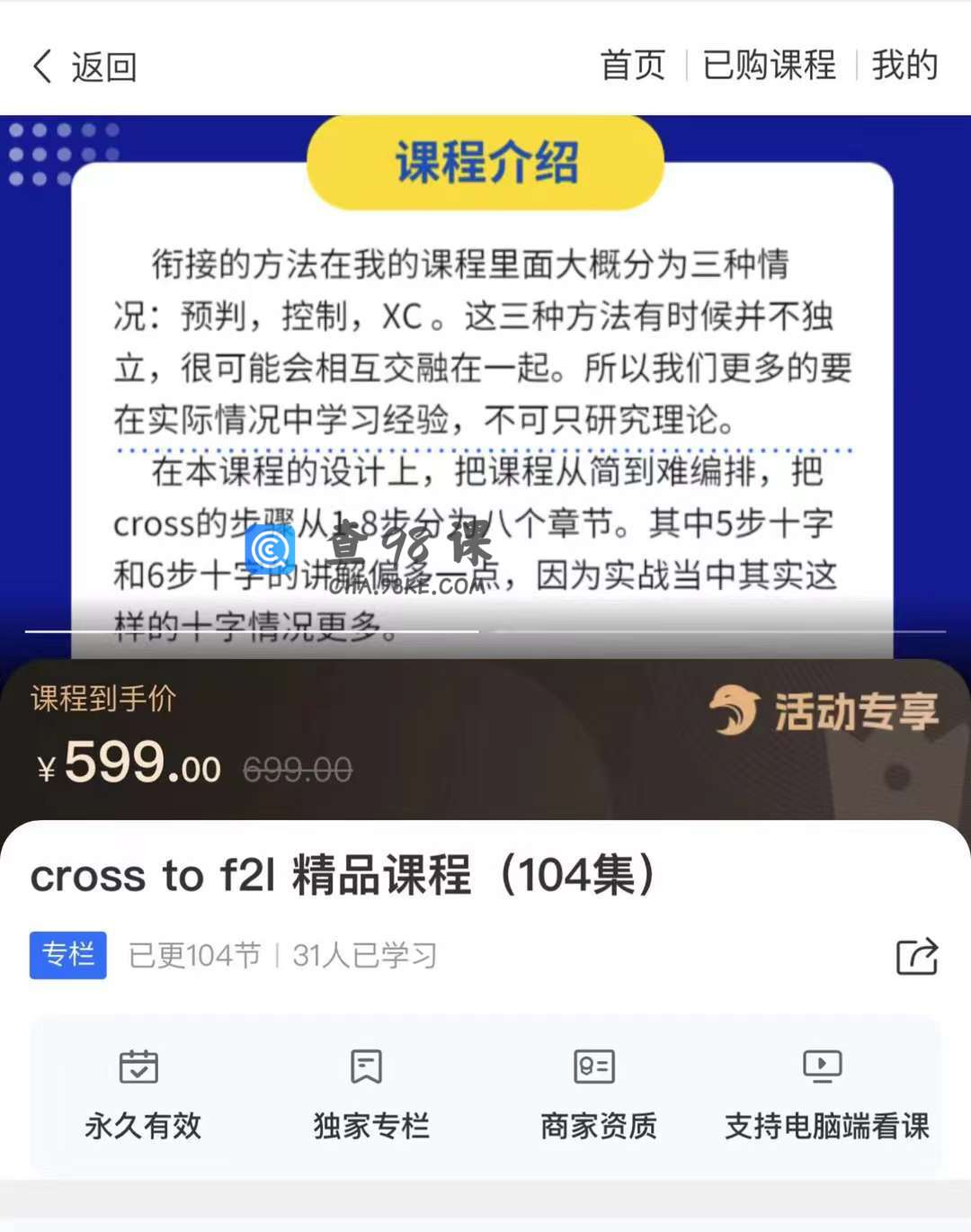
Task: Open the 独家专栏 exclusive column info
Action: coord(370,1093)
